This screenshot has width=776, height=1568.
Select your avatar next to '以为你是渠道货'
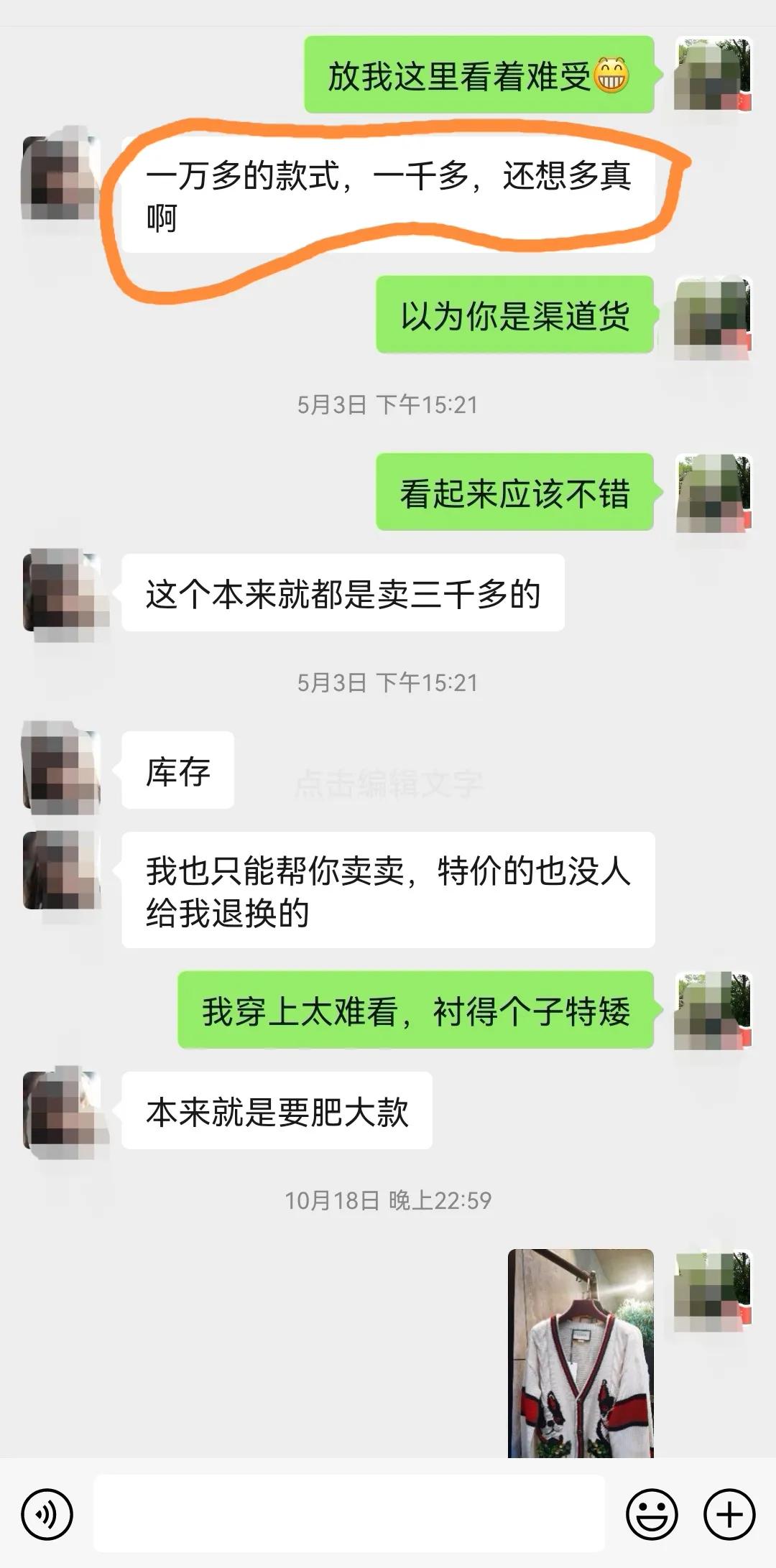[x=711, y=316]
